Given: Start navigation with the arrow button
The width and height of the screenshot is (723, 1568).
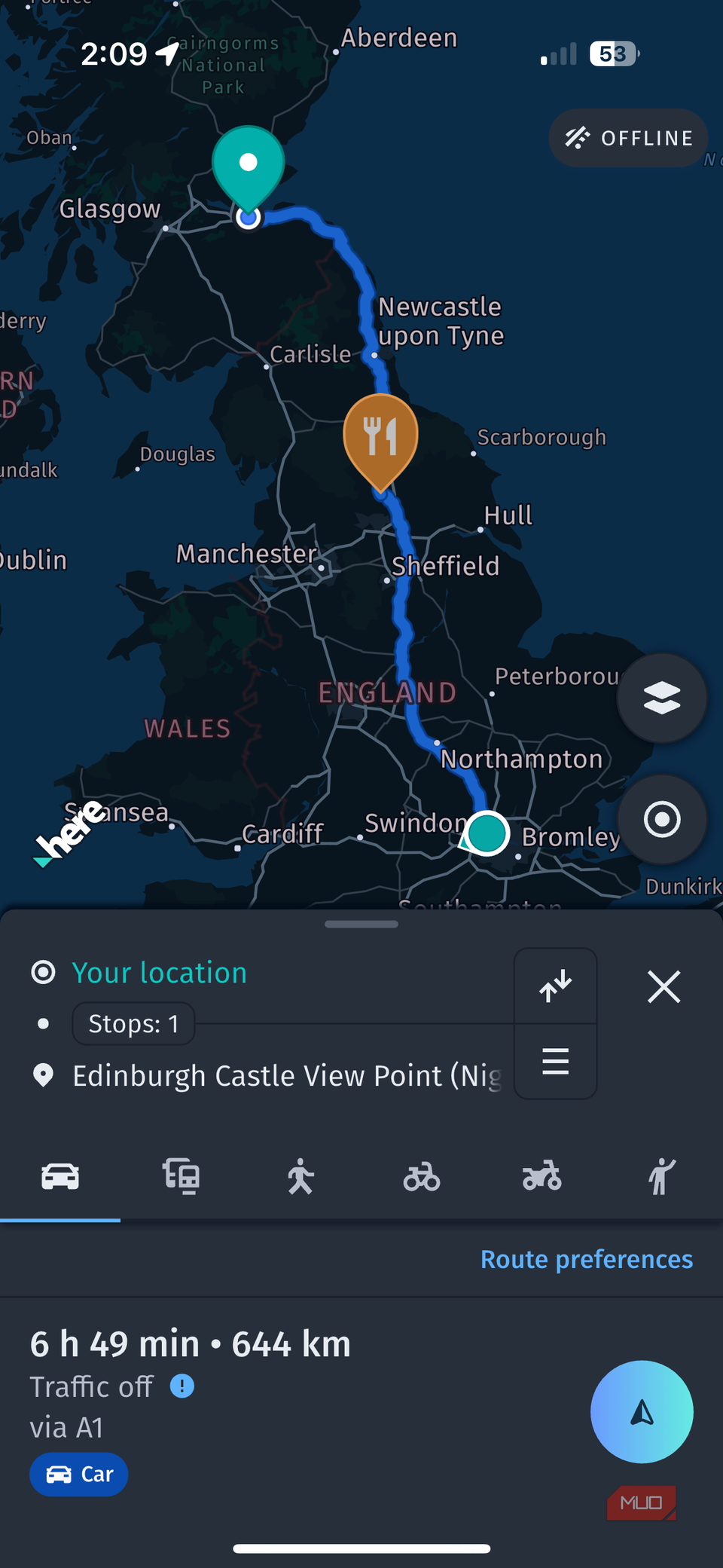Looking at the screenshot, I should coord(641,1413).
